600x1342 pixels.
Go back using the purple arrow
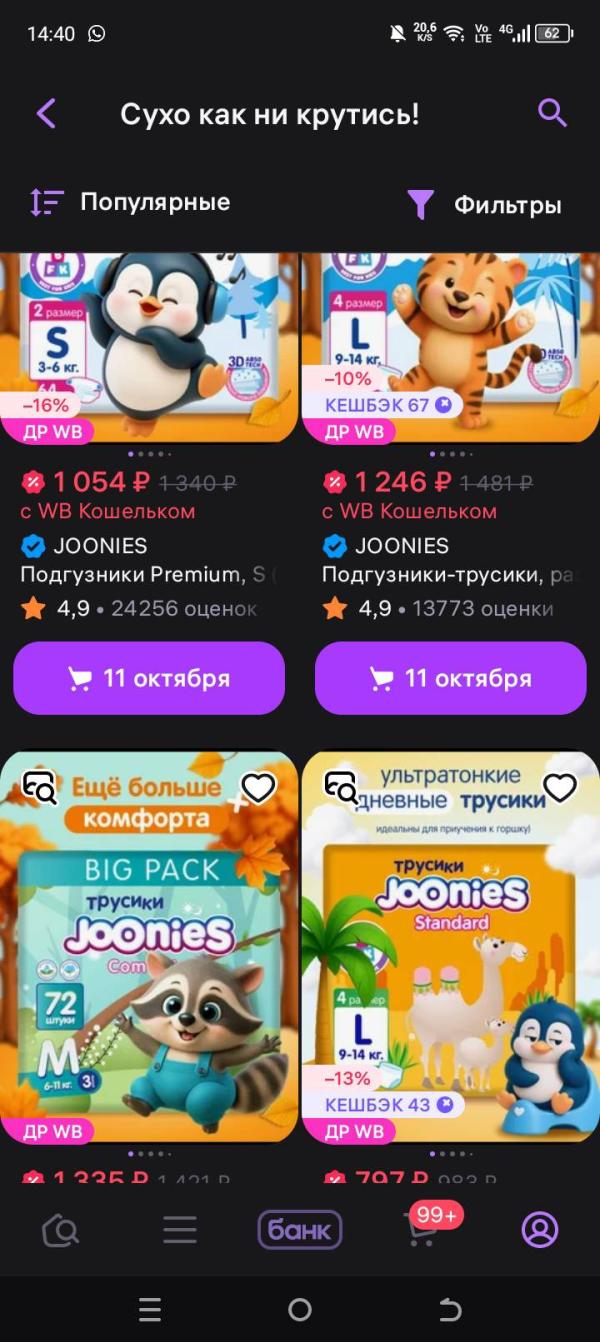(46, 113)
